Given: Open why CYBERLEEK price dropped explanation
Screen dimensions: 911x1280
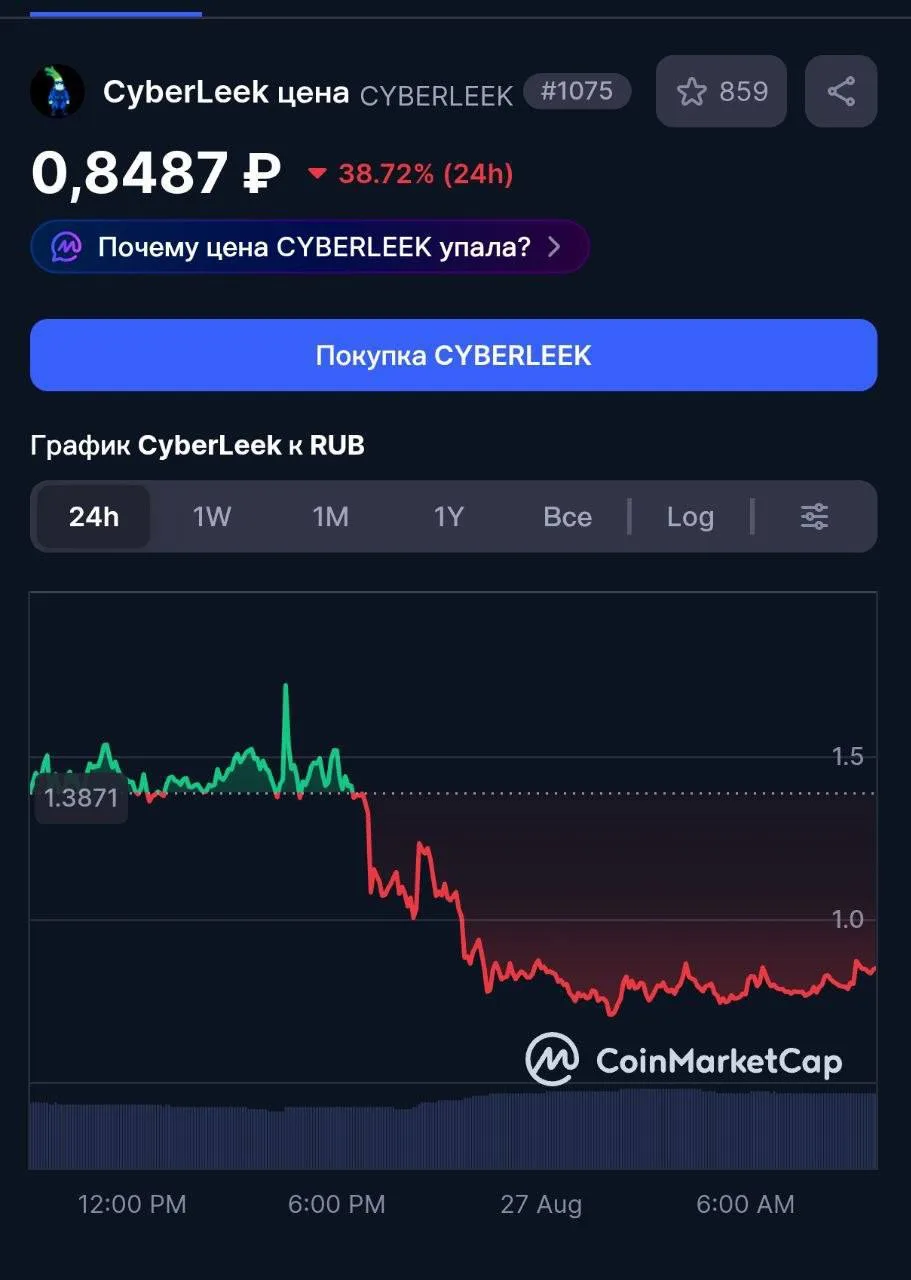Looking at the screenshot, I should point(310,246).
